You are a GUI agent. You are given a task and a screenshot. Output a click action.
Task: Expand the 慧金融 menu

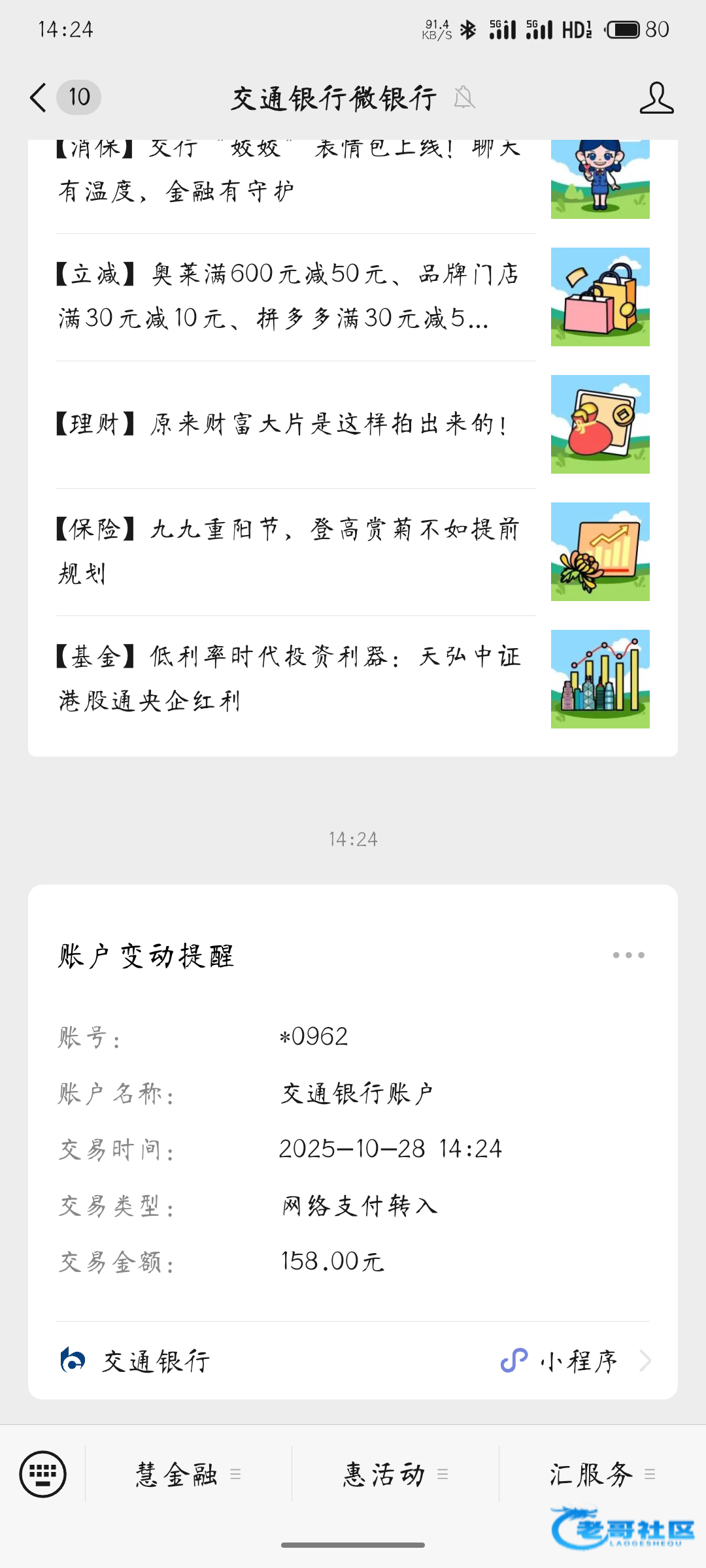188,1475
